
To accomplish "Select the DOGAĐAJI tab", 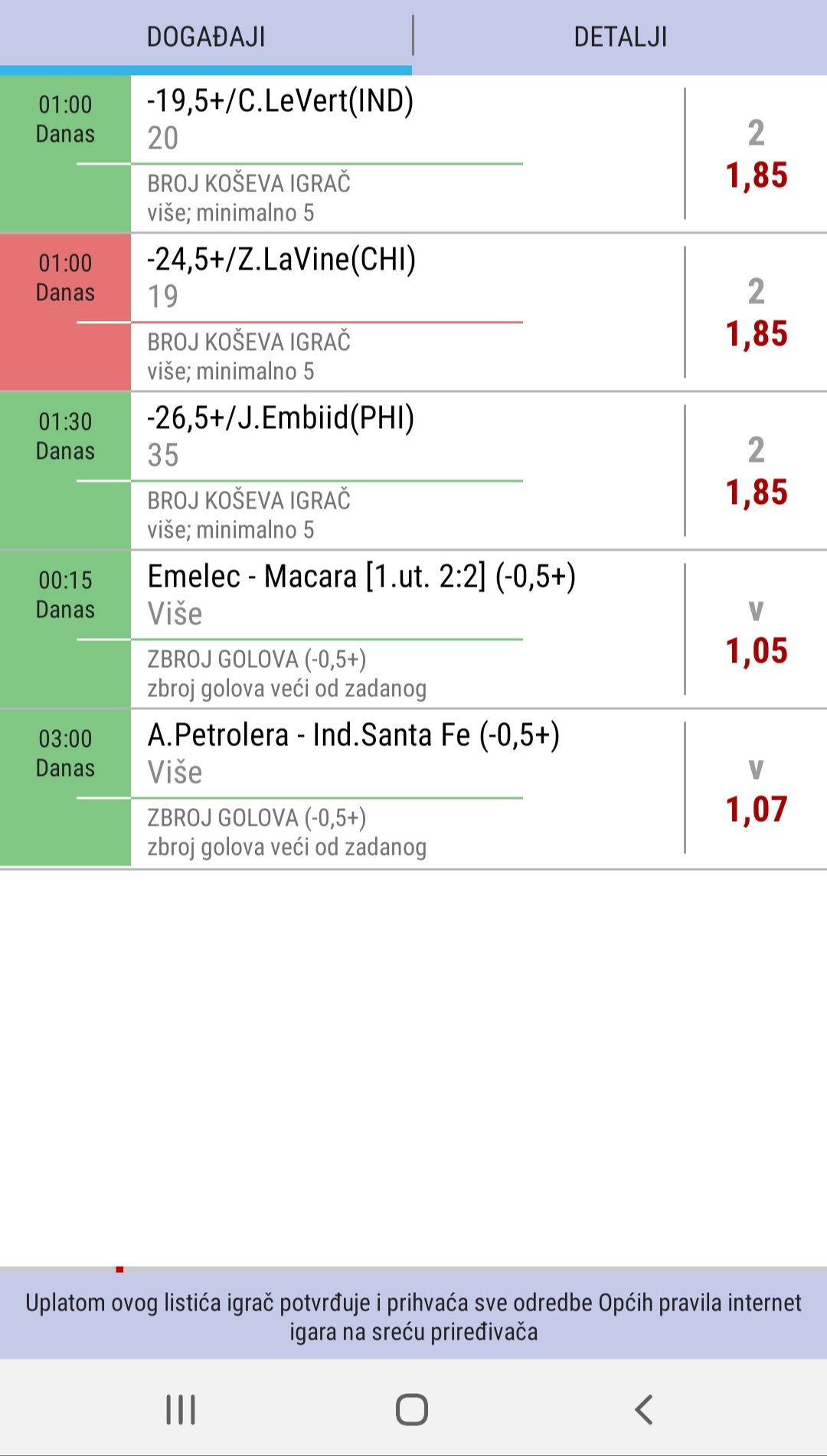I will pyautogui.click(x=206, y=37).
